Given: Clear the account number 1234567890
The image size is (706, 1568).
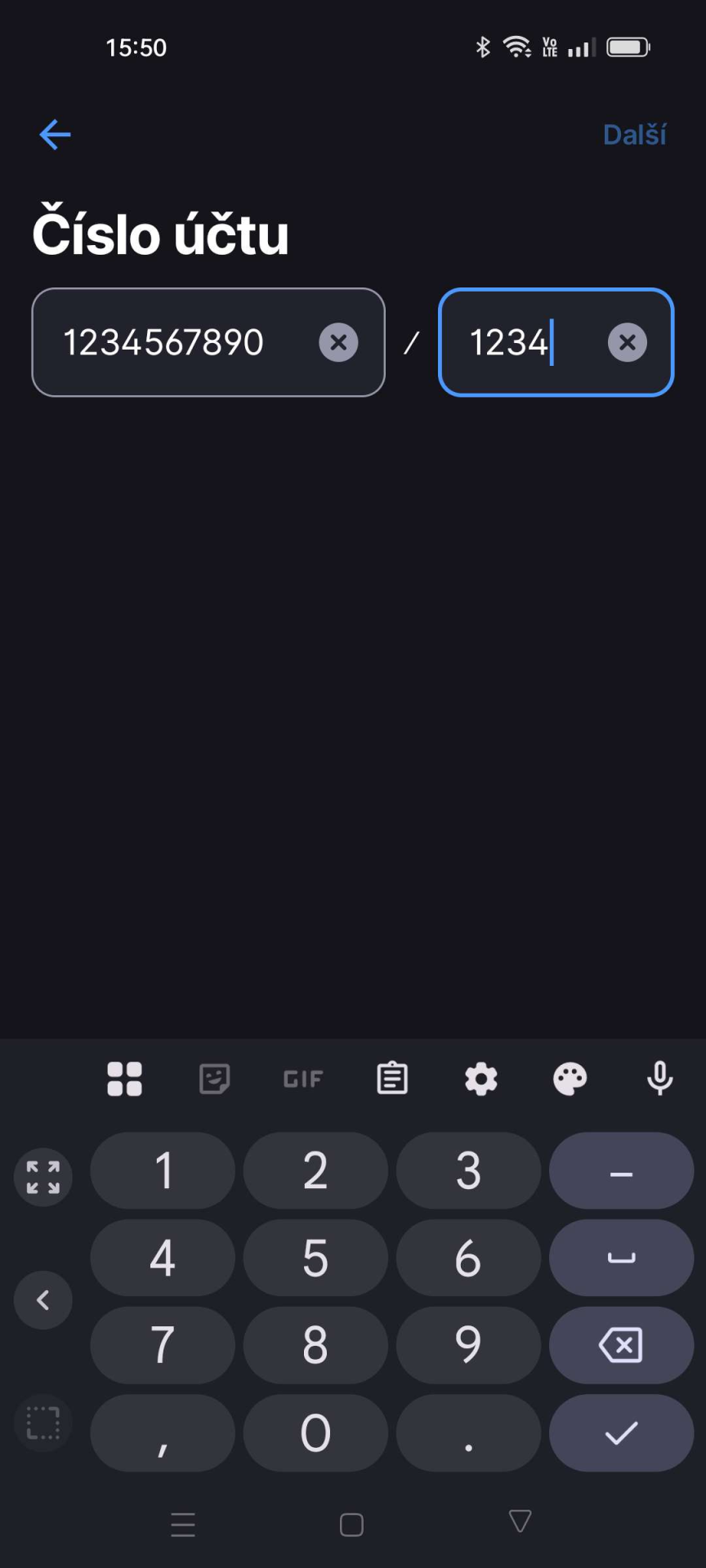Looking at the screenshot, I should tap(338, 342).
